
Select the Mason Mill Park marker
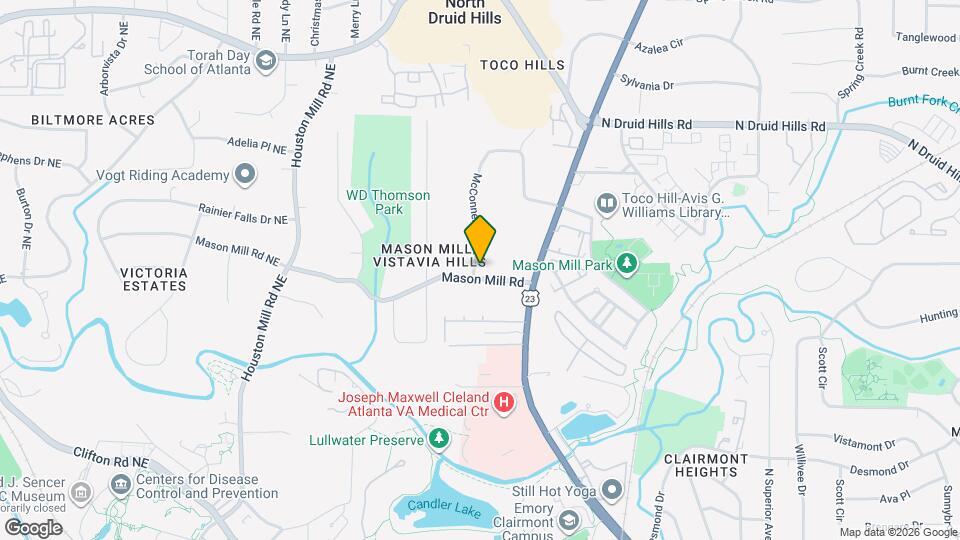click(x=627, y=264)
